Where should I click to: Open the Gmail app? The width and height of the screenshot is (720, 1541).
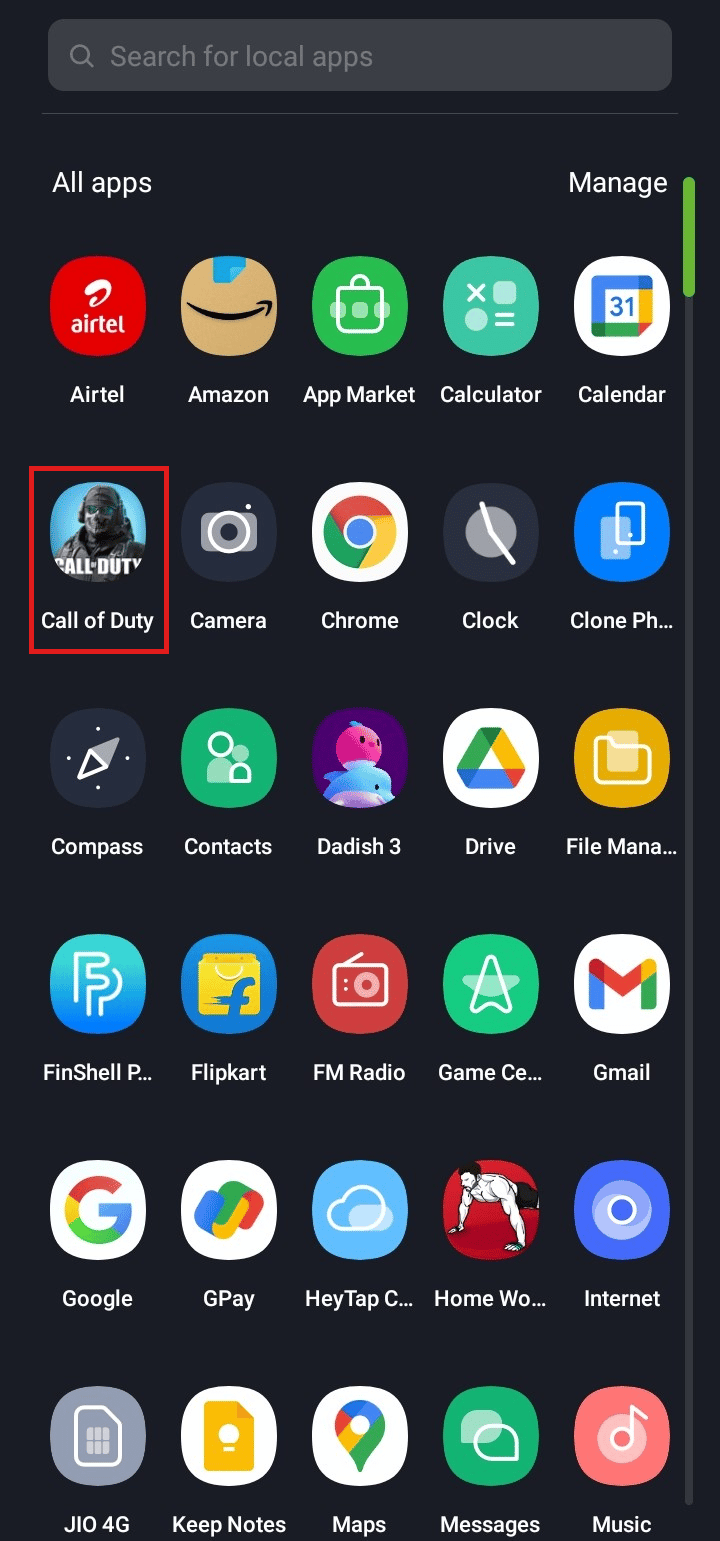pyautogui.click(x=622, y=983)
